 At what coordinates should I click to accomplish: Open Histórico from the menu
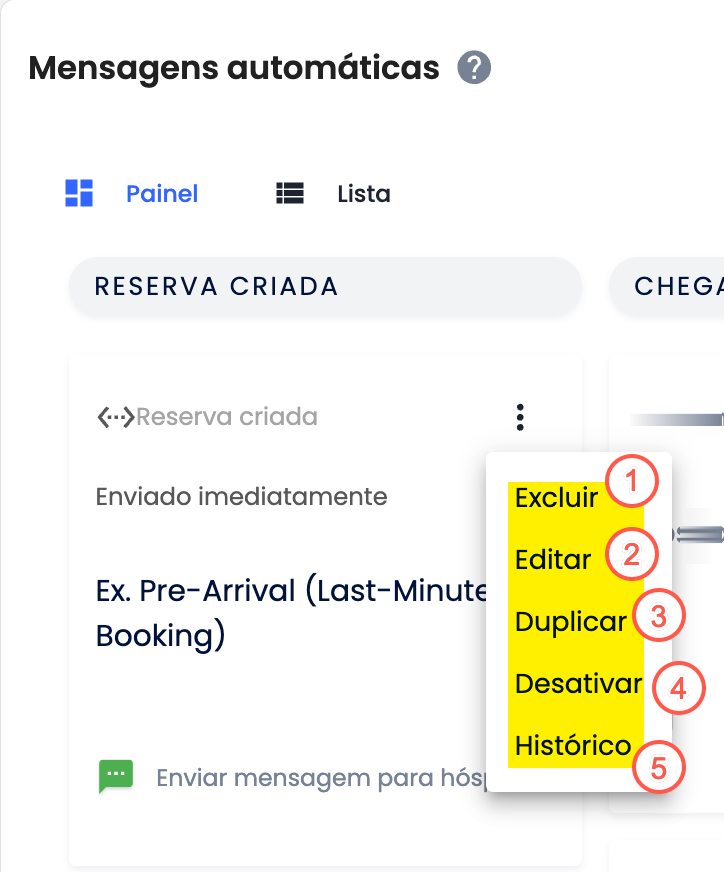pos(573,745)
